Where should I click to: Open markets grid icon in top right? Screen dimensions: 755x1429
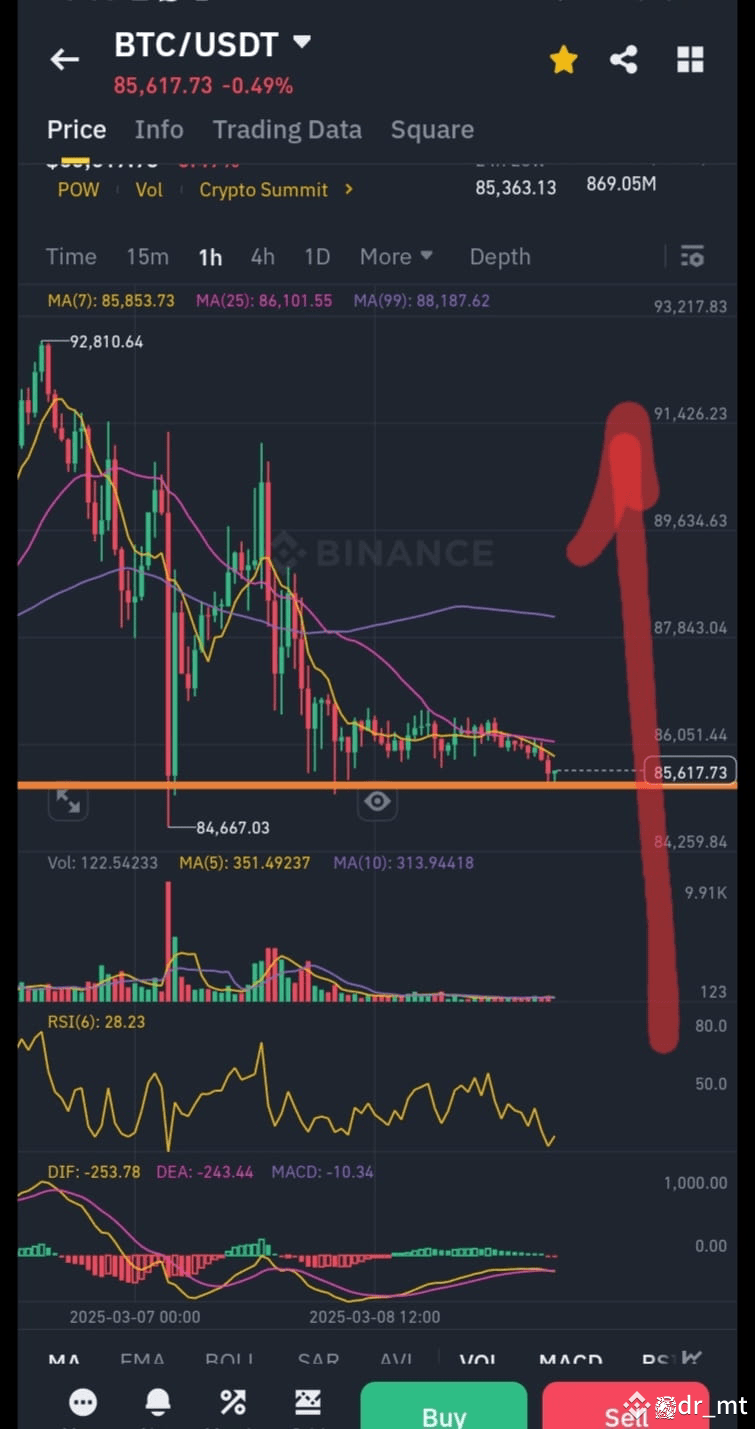pos(690,59)
